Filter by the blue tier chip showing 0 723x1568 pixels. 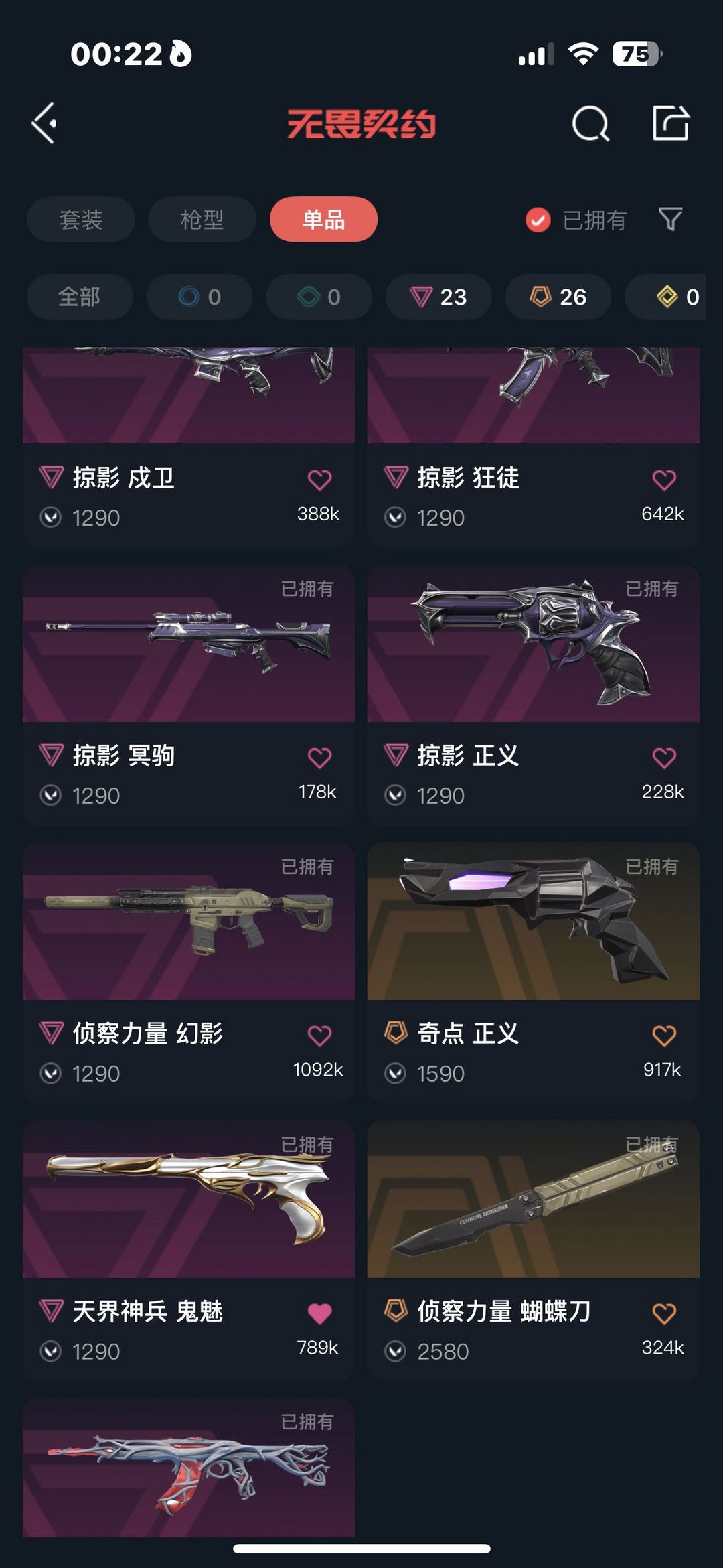199,297
